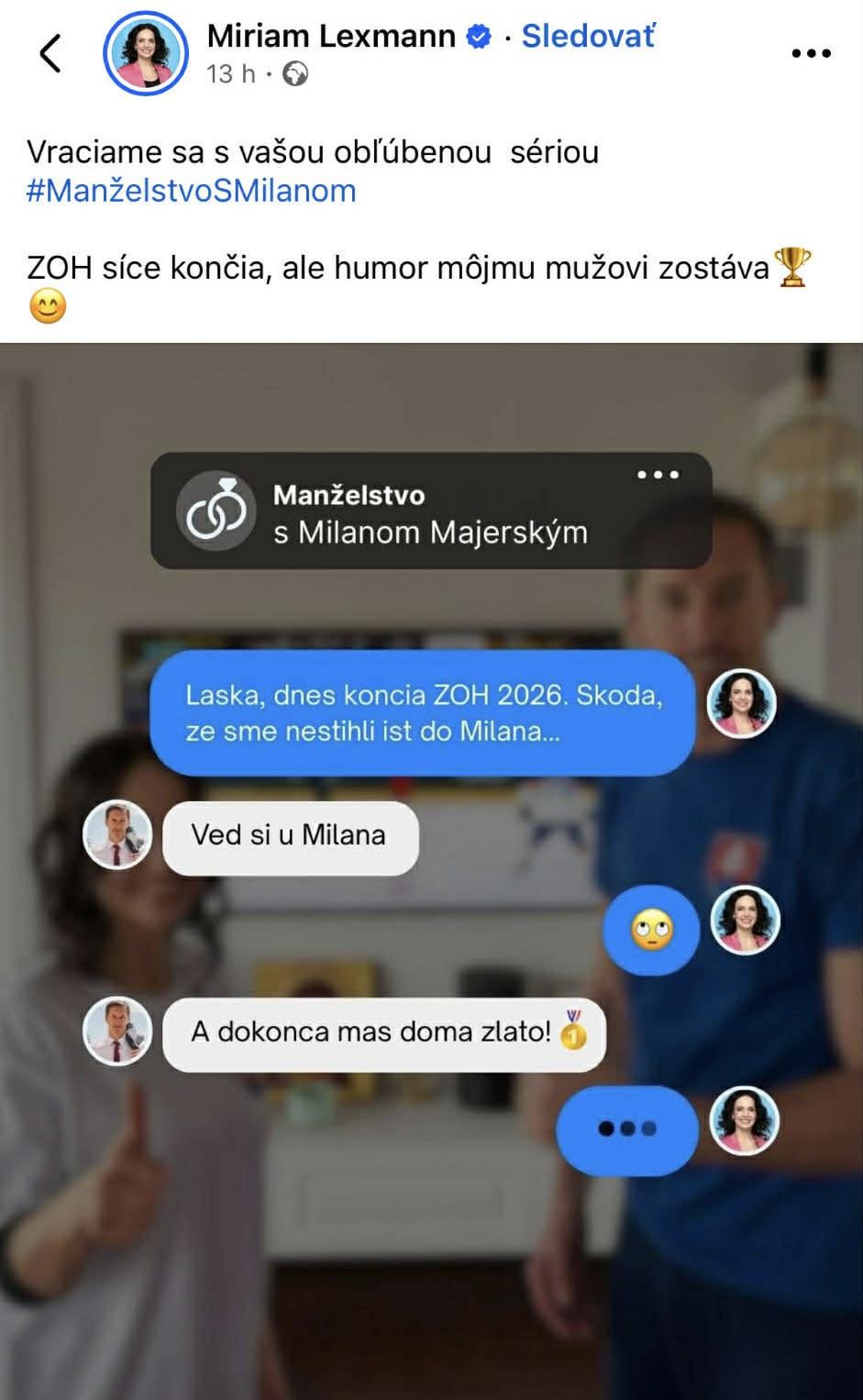Follow Miriam Lexmann via Sledovať
The width and height of the screenshot is (863, 1400).
(588, 36)
